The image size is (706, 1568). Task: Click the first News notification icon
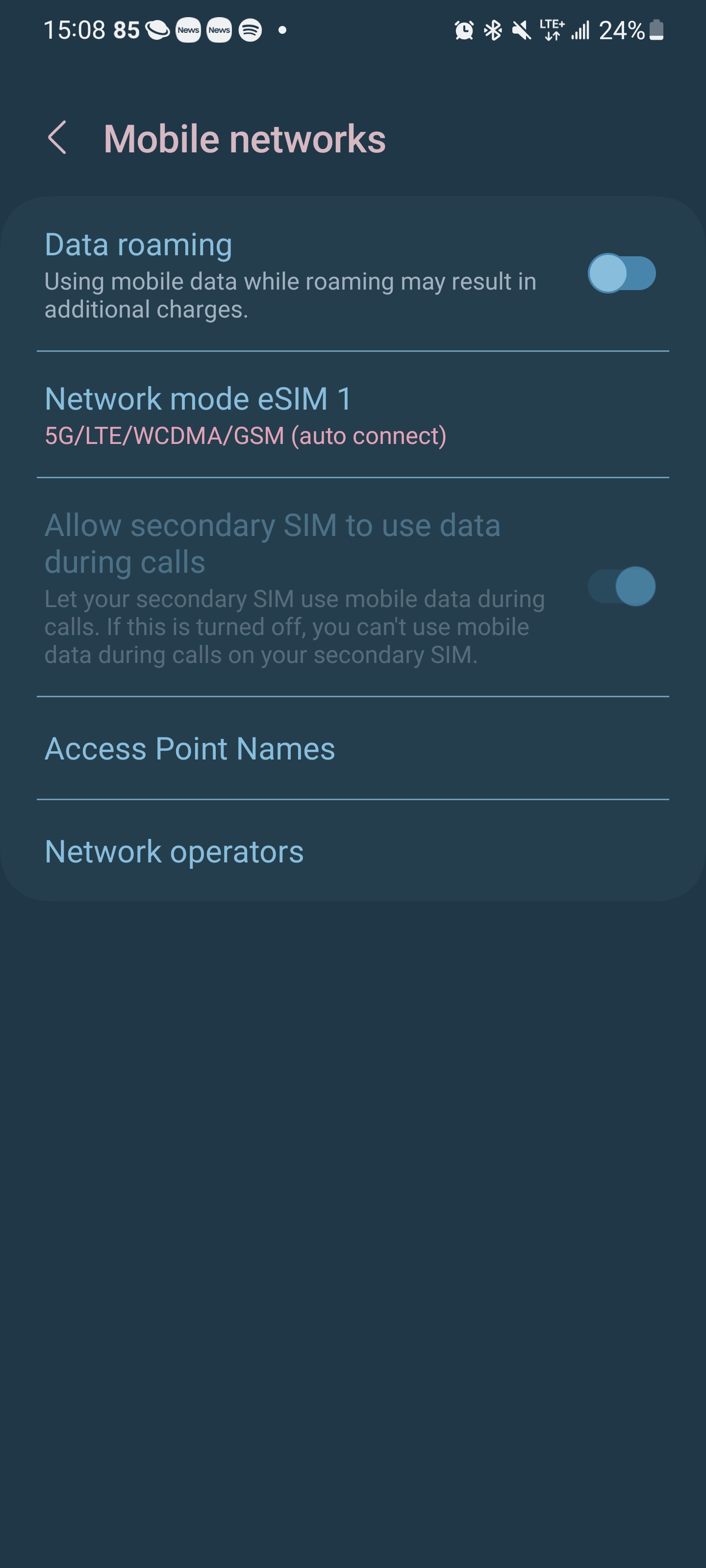pos(188,29)
